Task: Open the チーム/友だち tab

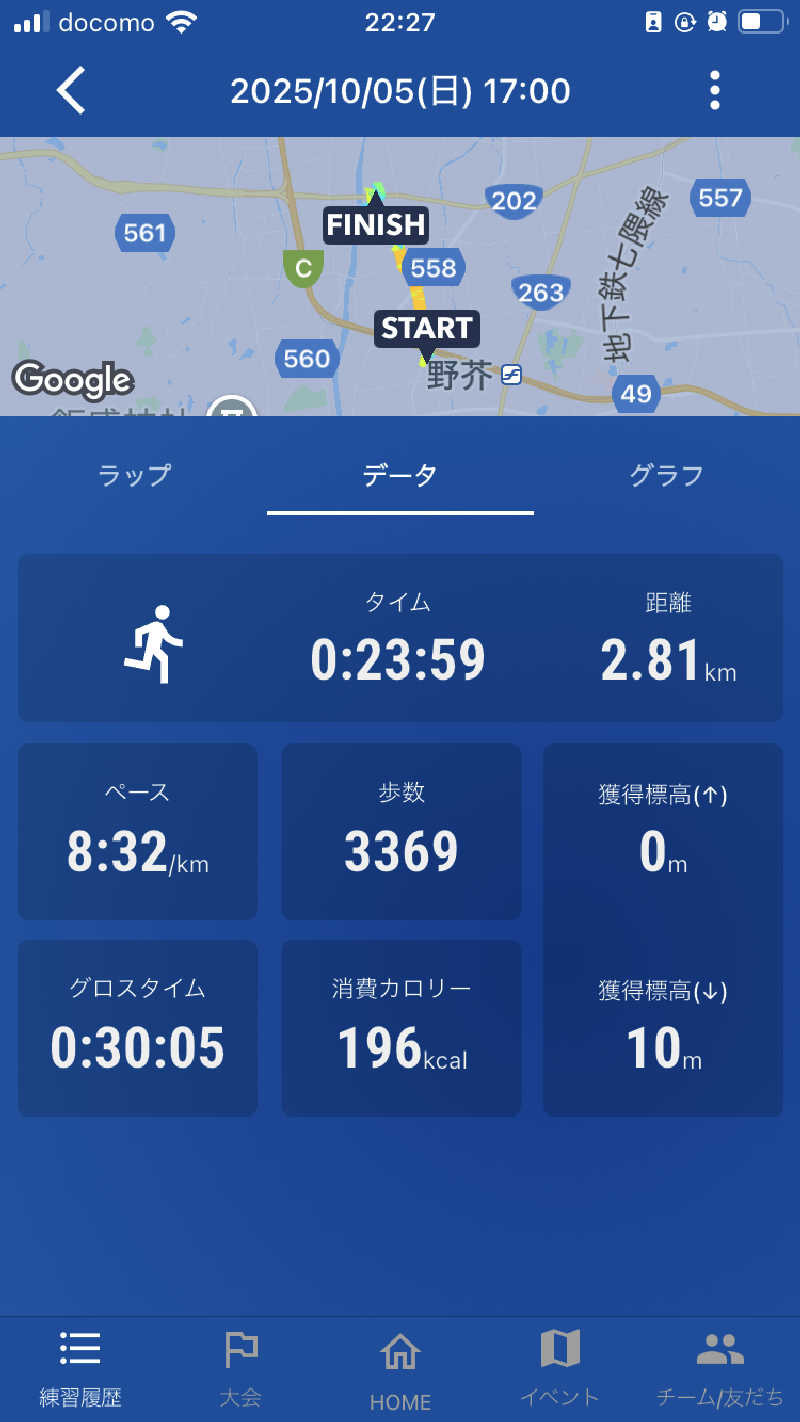Action: (x=720, y=1368)
